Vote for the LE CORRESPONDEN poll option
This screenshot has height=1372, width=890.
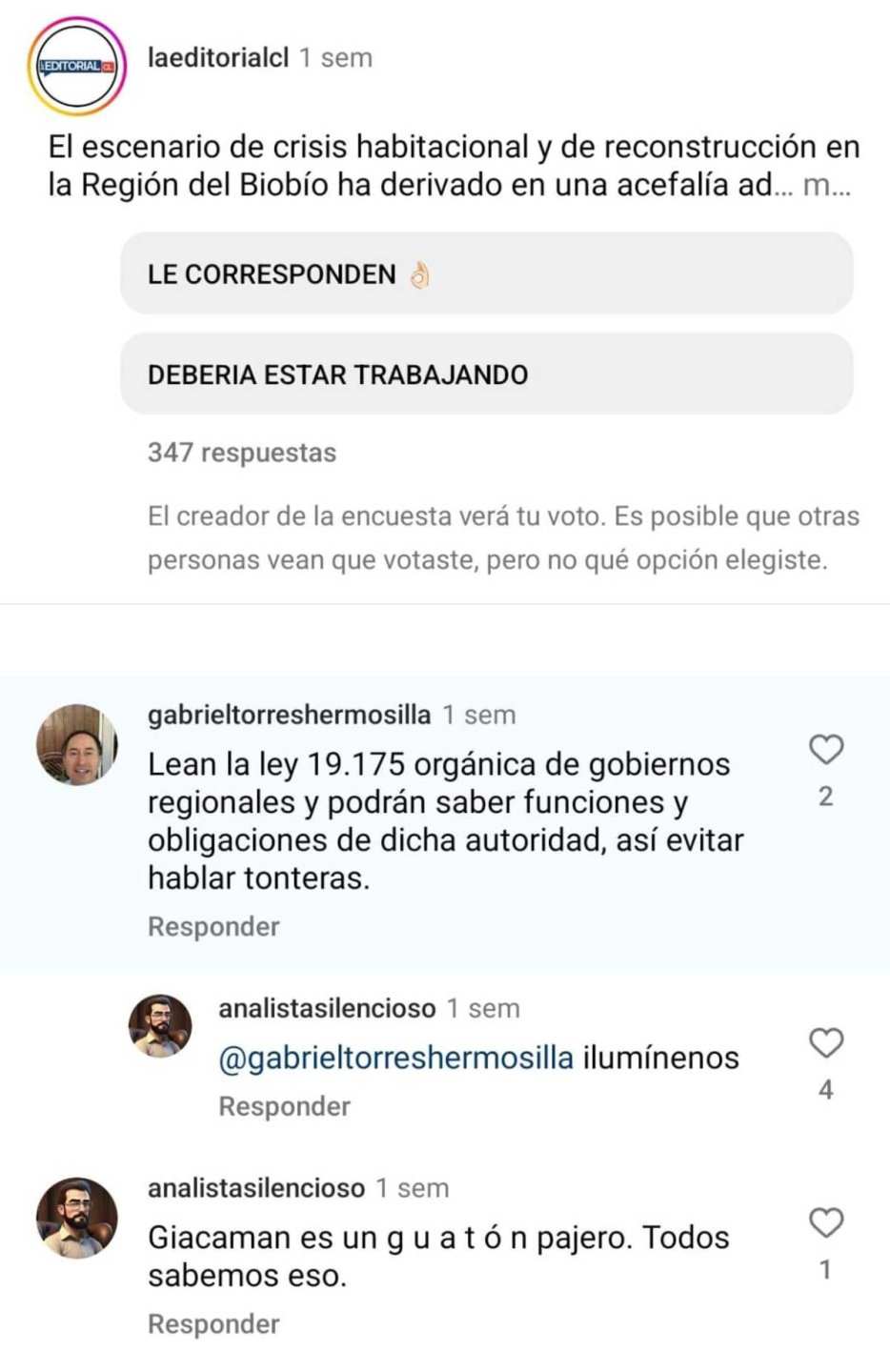point(486,274)
